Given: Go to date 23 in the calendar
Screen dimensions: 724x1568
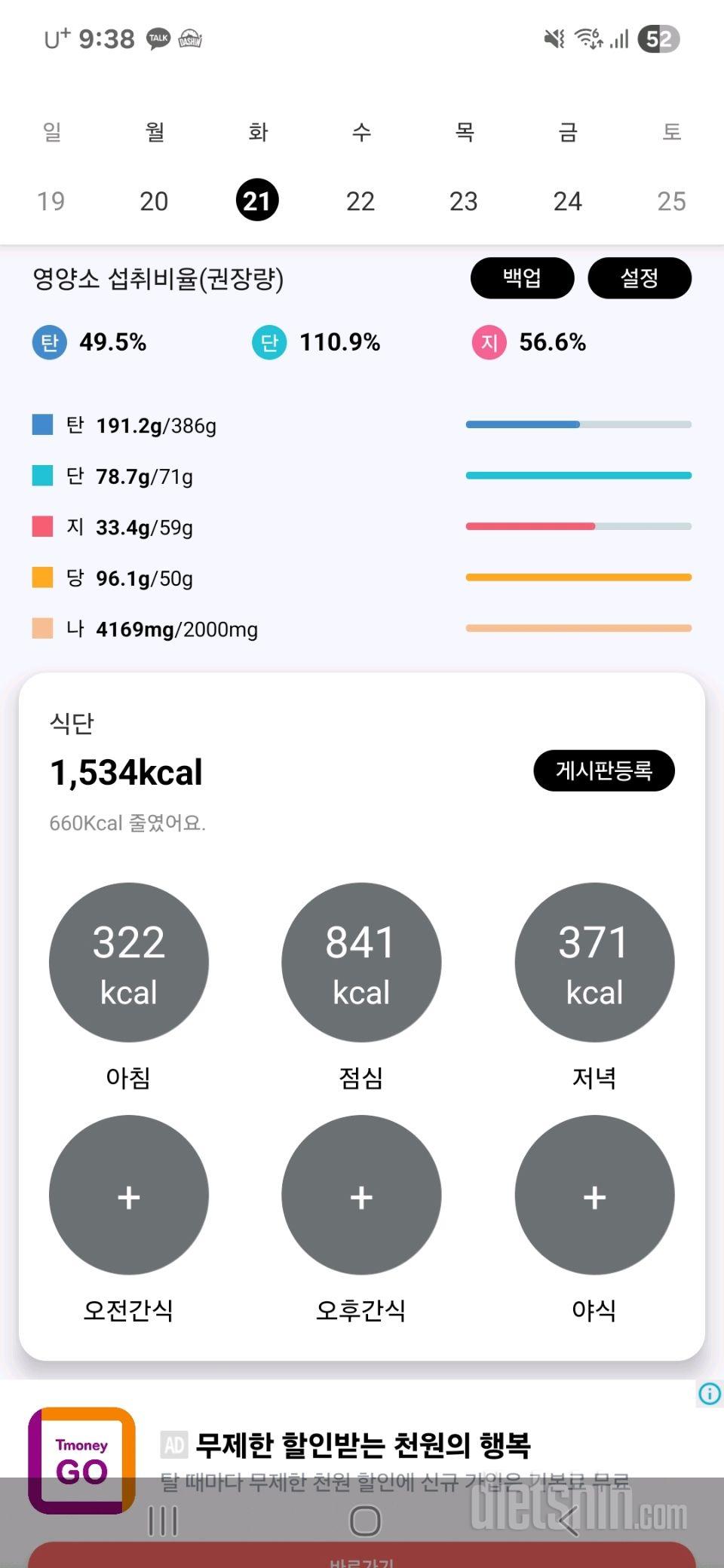Looking at the screenshot, I should tap(464, 201).
